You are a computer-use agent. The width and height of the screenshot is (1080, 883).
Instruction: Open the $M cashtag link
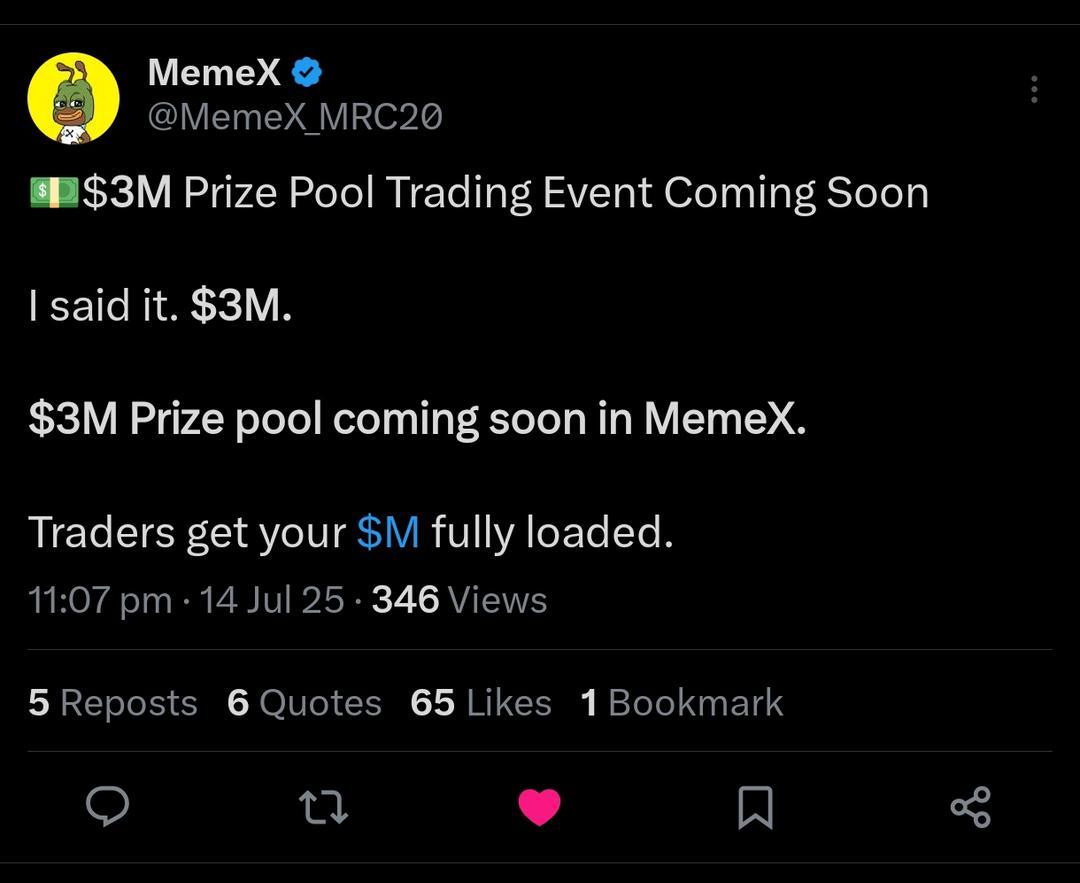pos(388,532)
